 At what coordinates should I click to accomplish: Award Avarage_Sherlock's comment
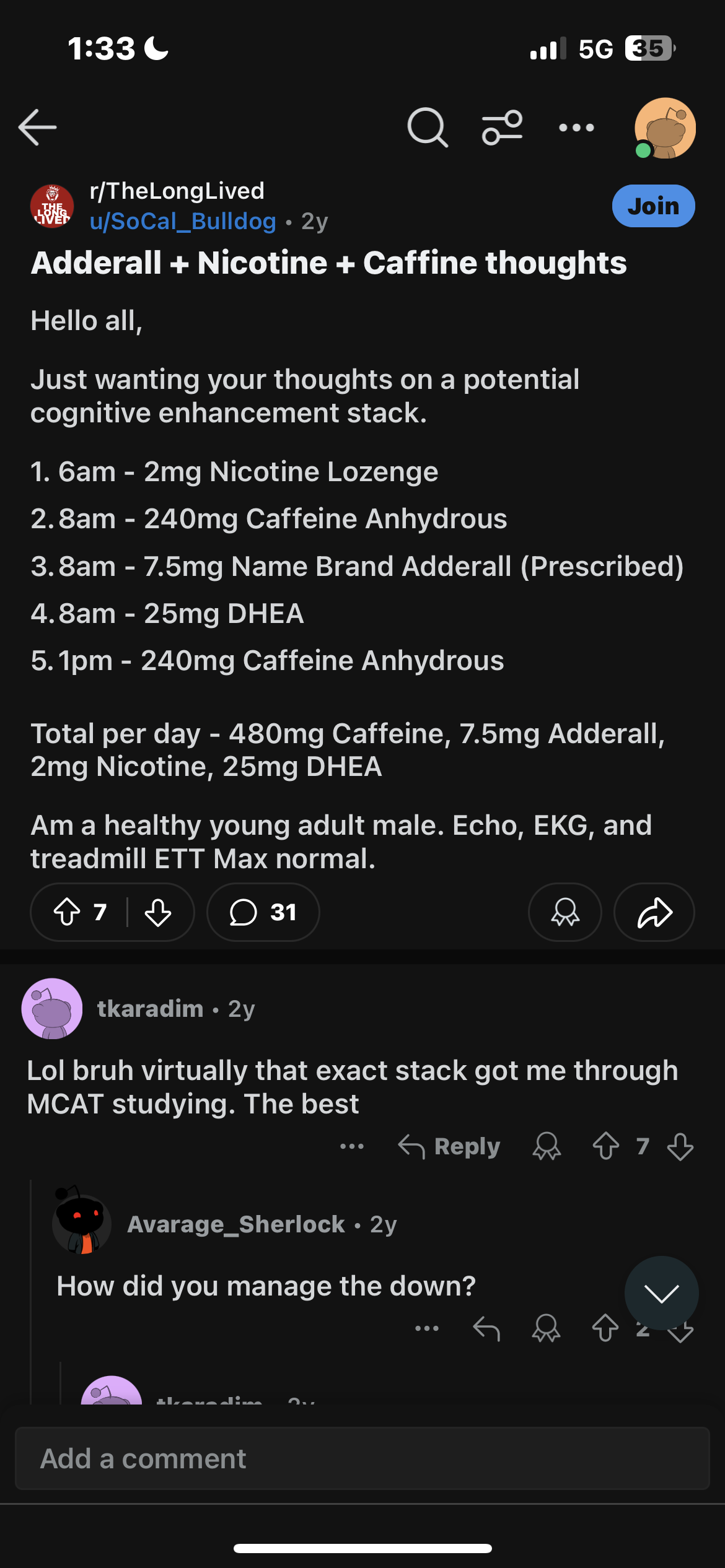pos(546,1328)
